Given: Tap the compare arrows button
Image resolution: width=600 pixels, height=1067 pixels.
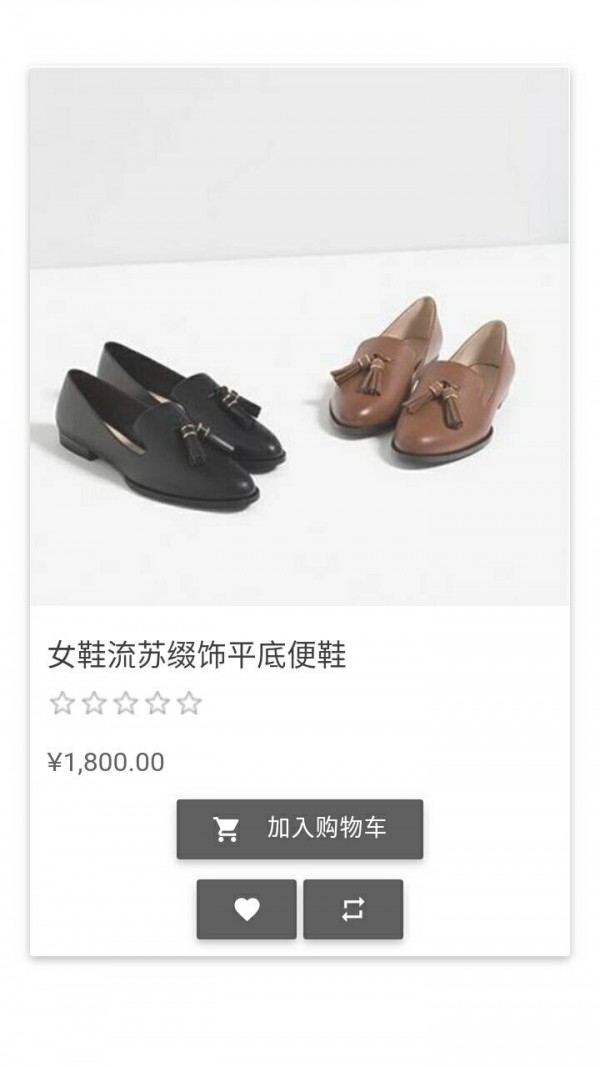Looking at the screenshot, I should [x=353, y=909].
